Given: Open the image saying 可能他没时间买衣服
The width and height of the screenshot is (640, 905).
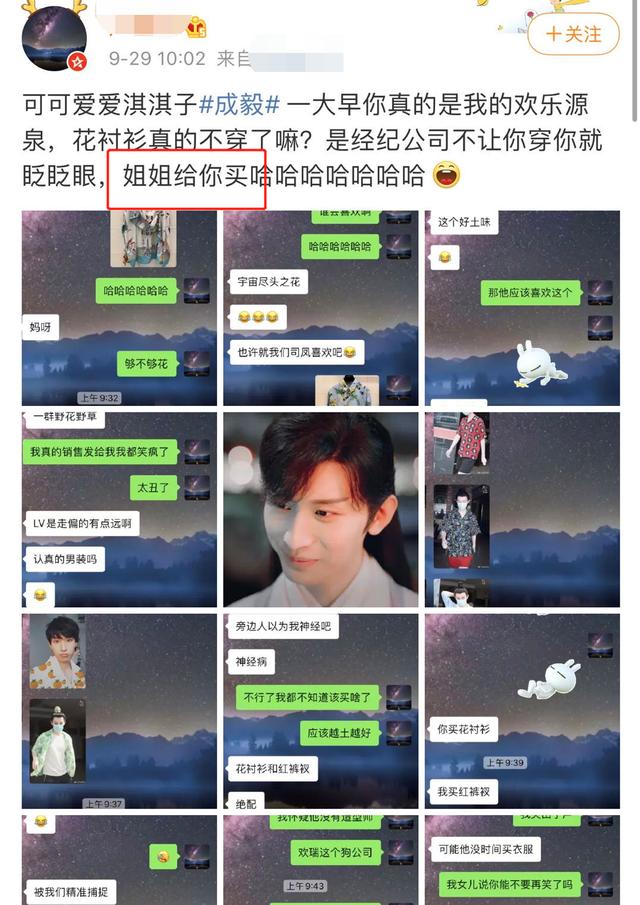Looking at the screenshot, I should tap(522, 860).
